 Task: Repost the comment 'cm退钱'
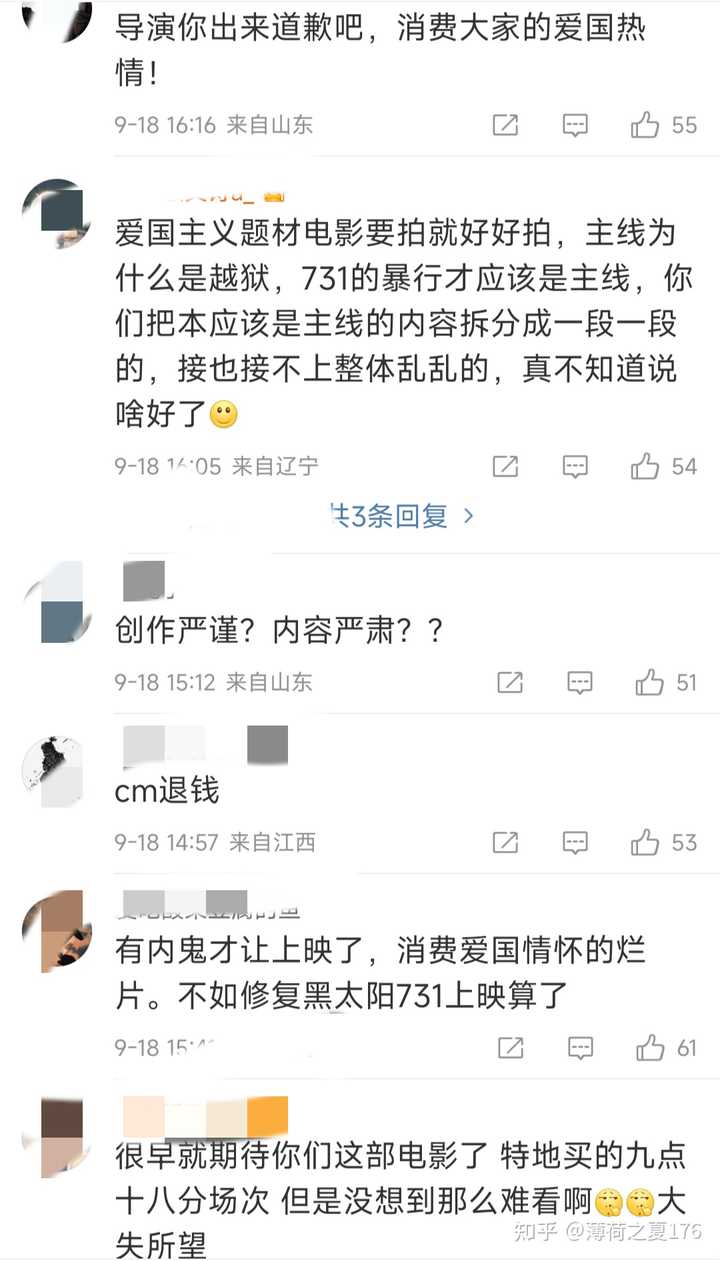click(x=506, y=842)
